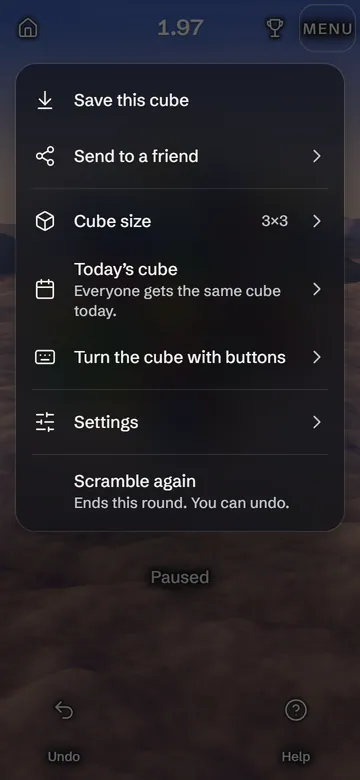Close the MENU button
The image size is (360, 780).
point(327,28)
